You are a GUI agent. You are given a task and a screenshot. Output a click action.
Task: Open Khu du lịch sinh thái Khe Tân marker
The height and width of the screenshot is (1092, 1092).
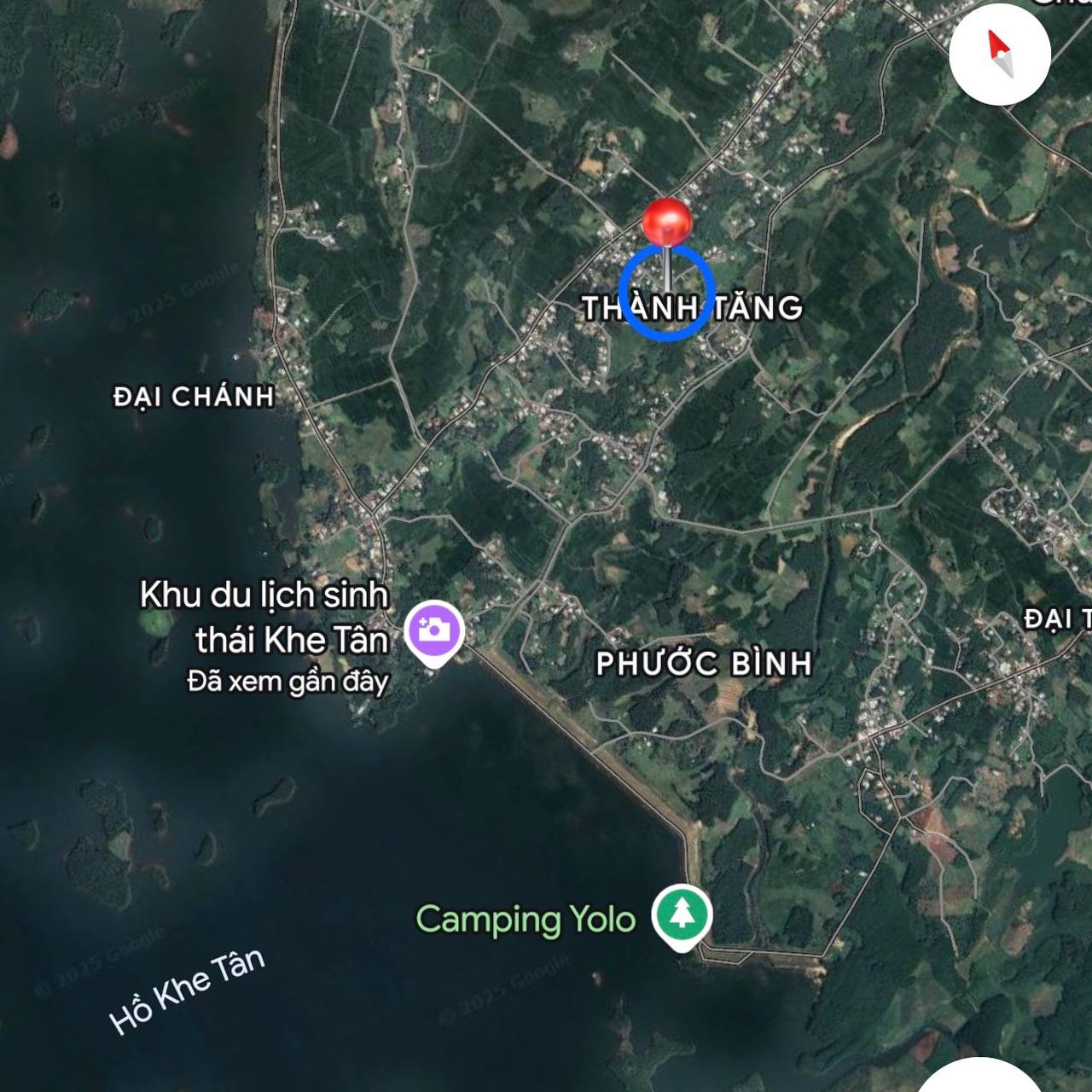point(434,632)
